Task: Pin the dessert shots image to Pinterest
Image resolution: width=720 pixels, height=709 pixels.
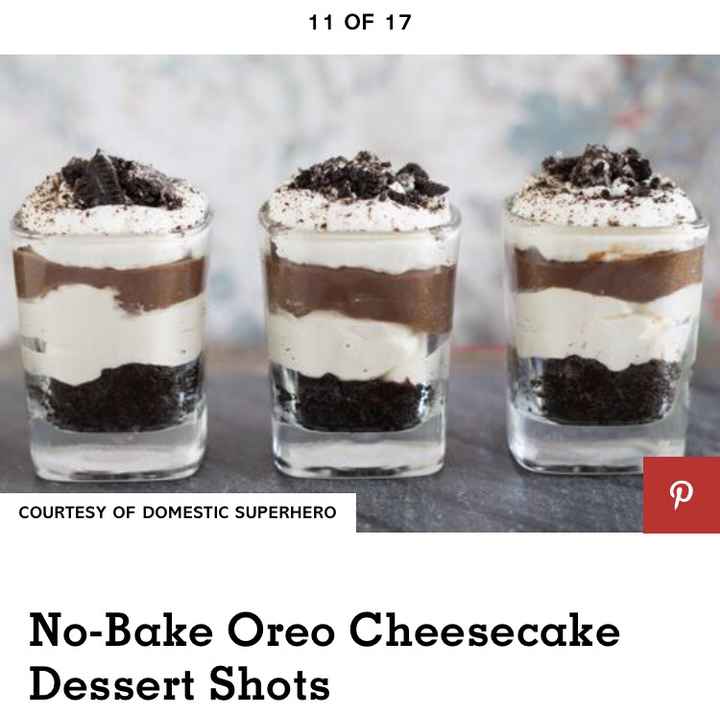Action: [681, 495]
